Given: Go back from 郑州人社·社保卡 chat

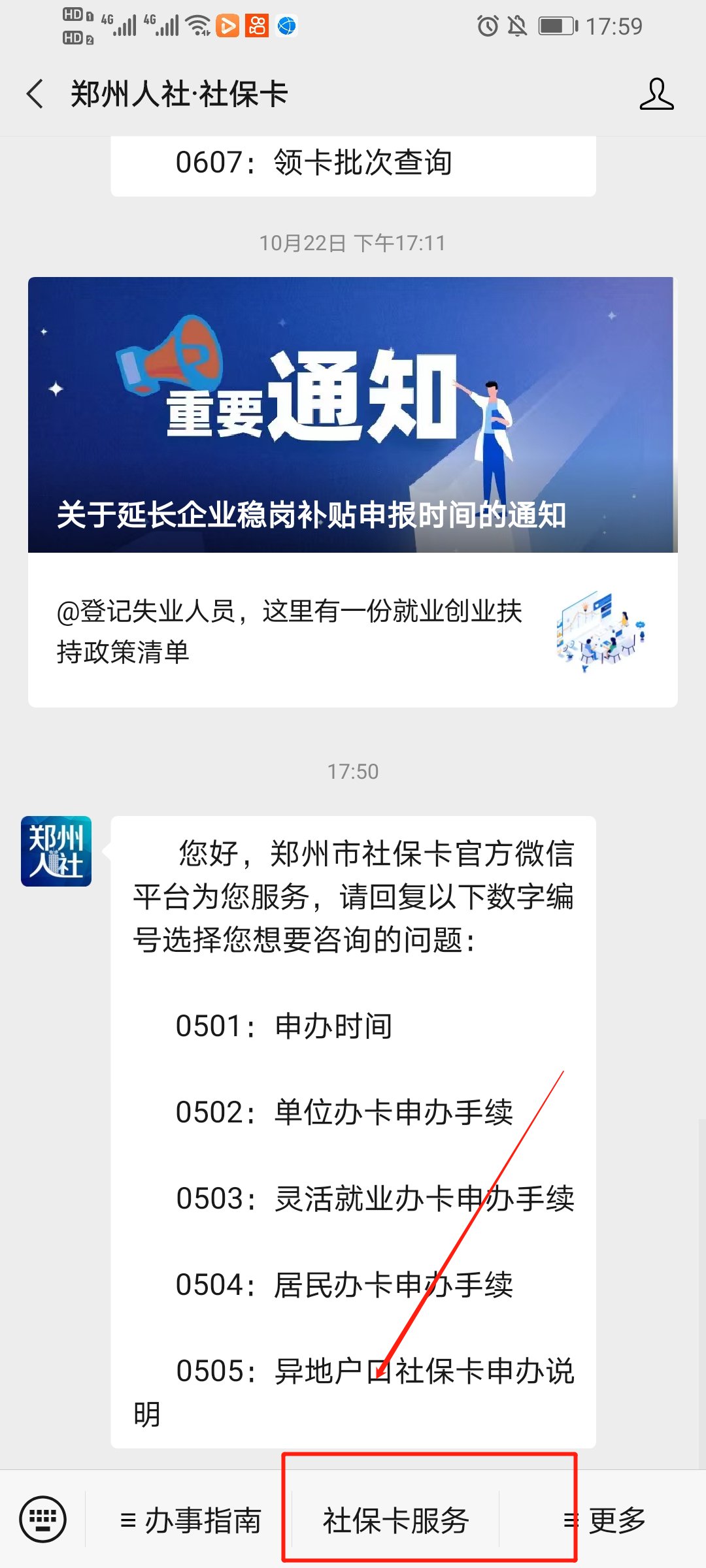Looking at the screenshot, I should 36,94.
